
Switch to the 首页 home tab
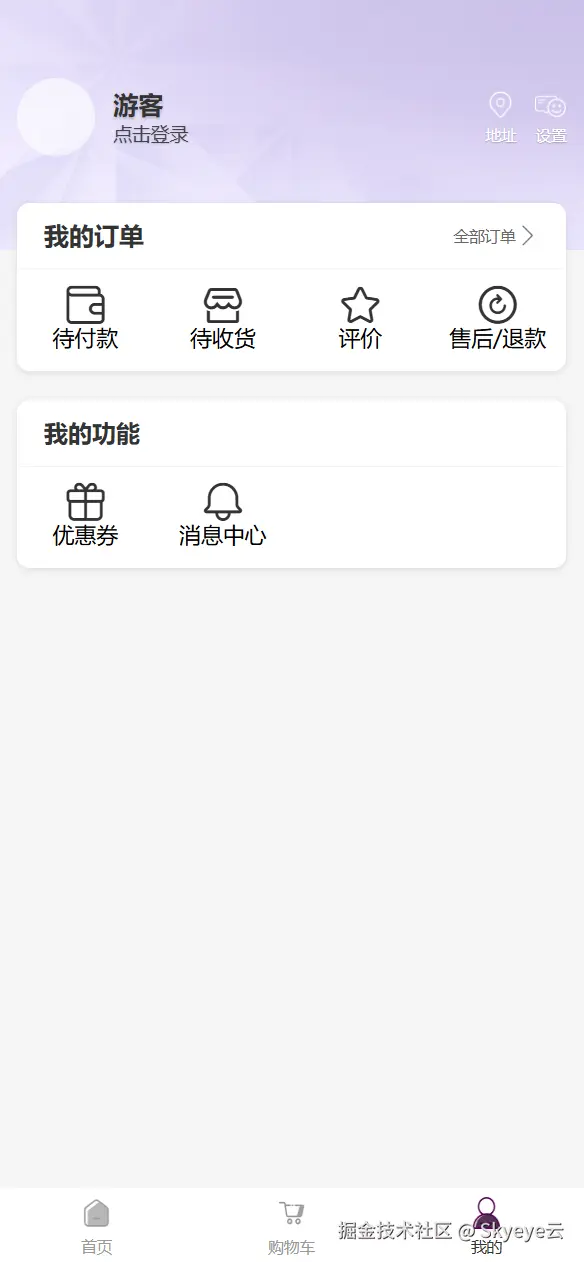97,1227
